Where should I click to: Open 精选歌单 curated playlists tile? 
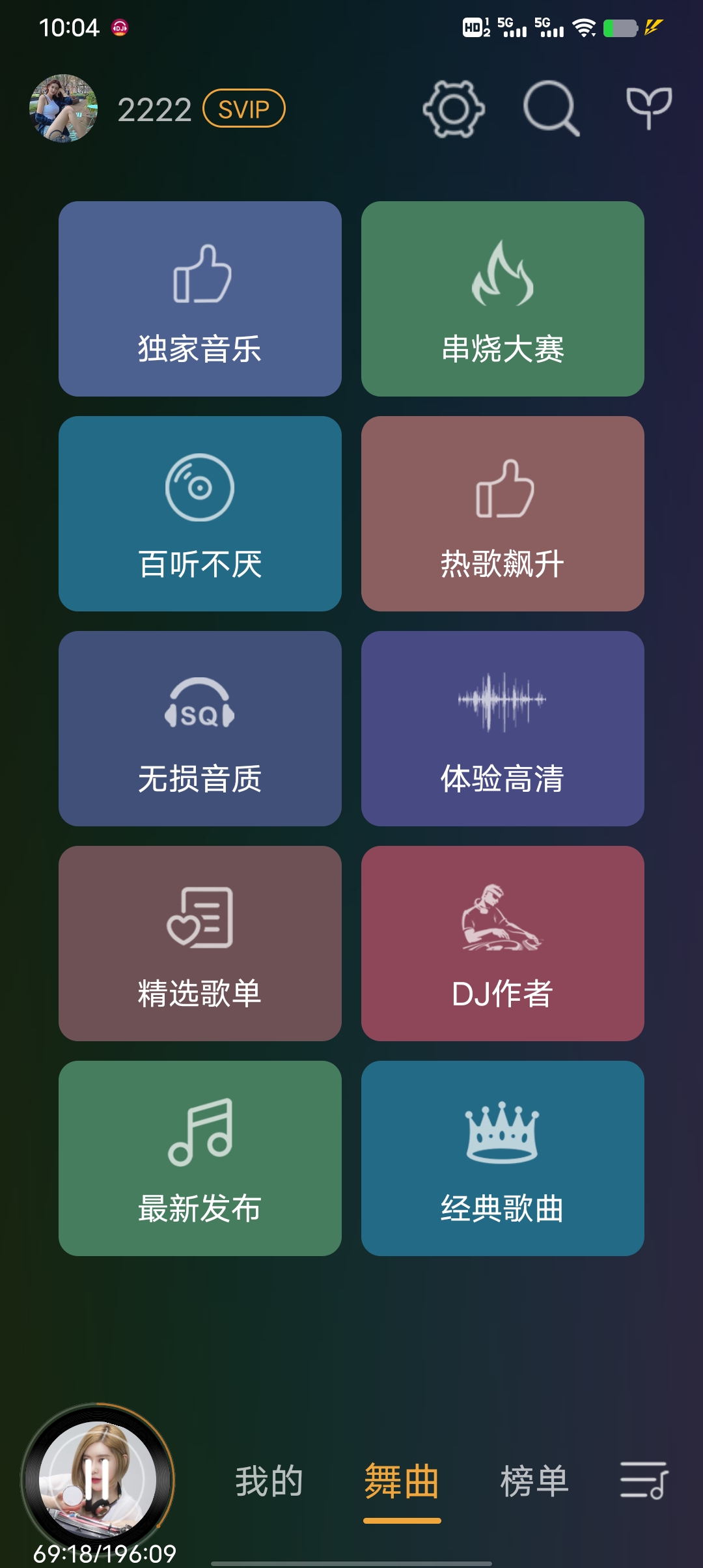pyautogui.click(x=200, y=947)
